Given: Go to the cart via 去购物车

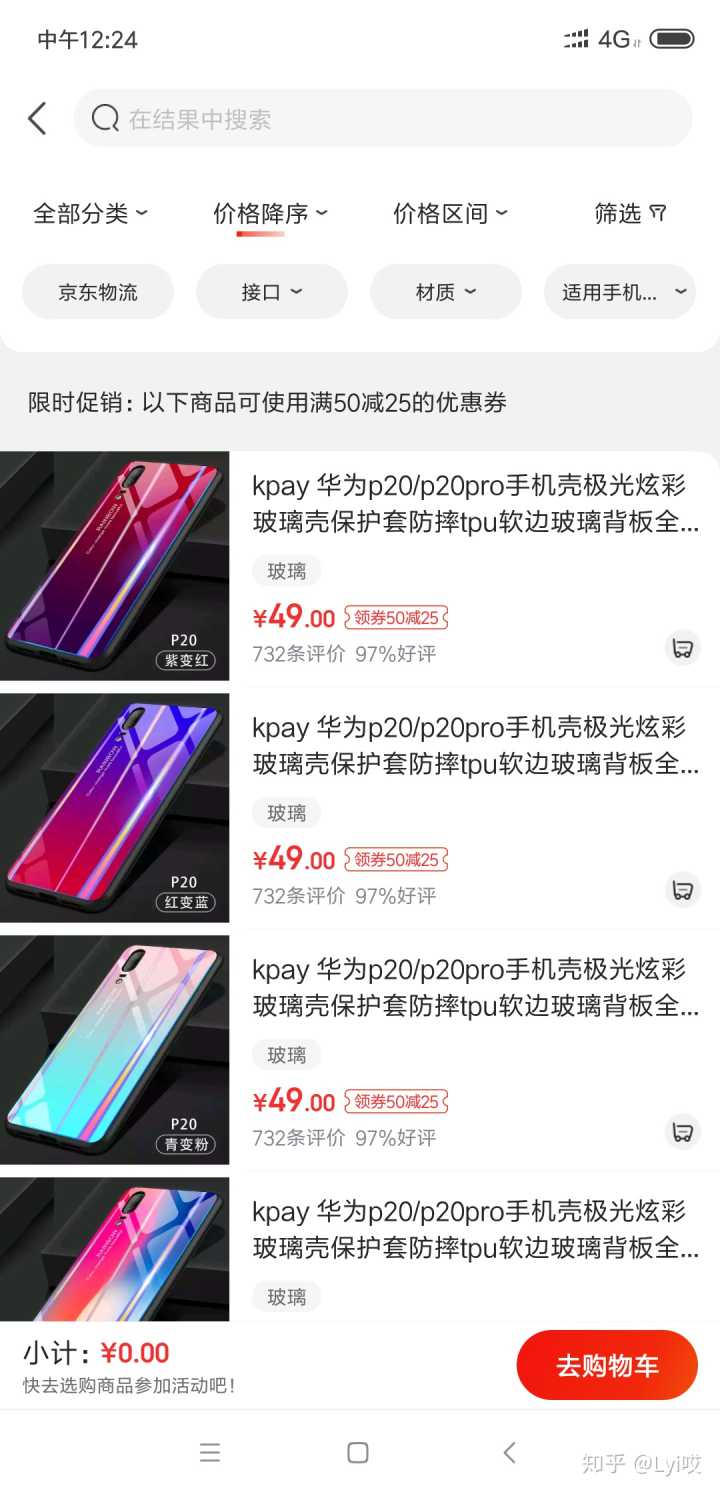Looking at the screenshot, I should click(x=607, y=1365).
